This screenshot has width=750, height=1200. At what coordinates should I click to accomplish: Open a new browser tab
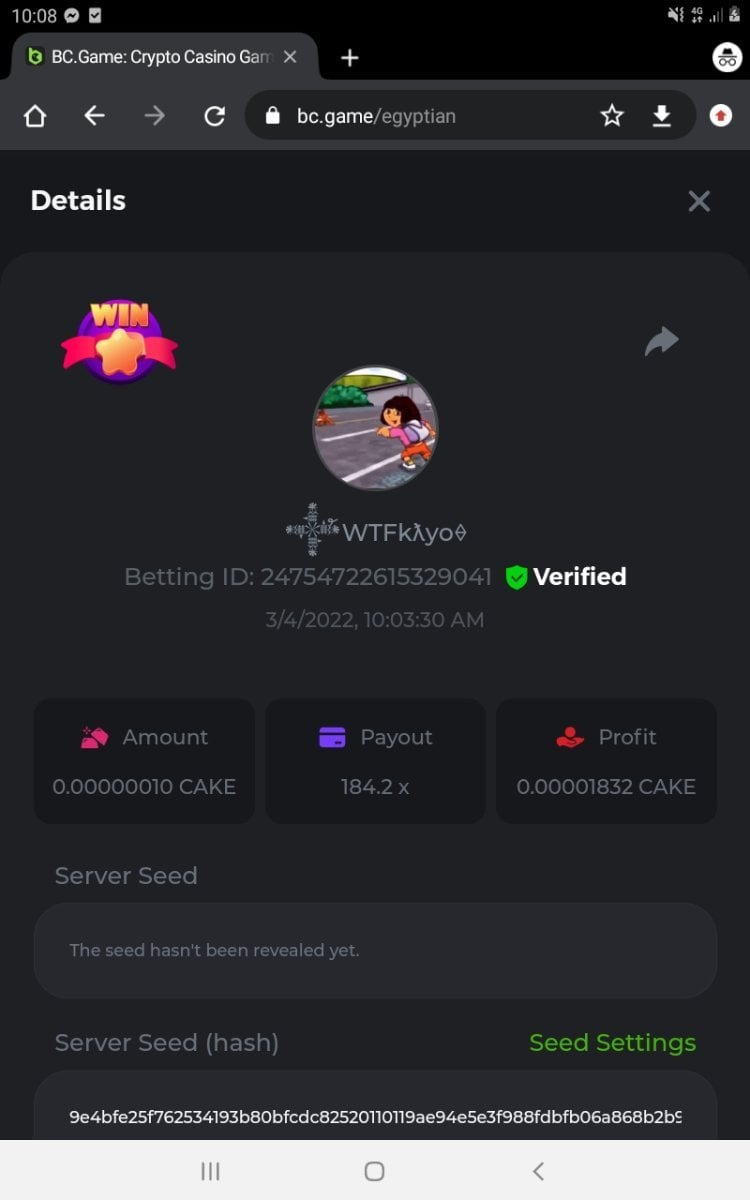click(x=349, y=58)
